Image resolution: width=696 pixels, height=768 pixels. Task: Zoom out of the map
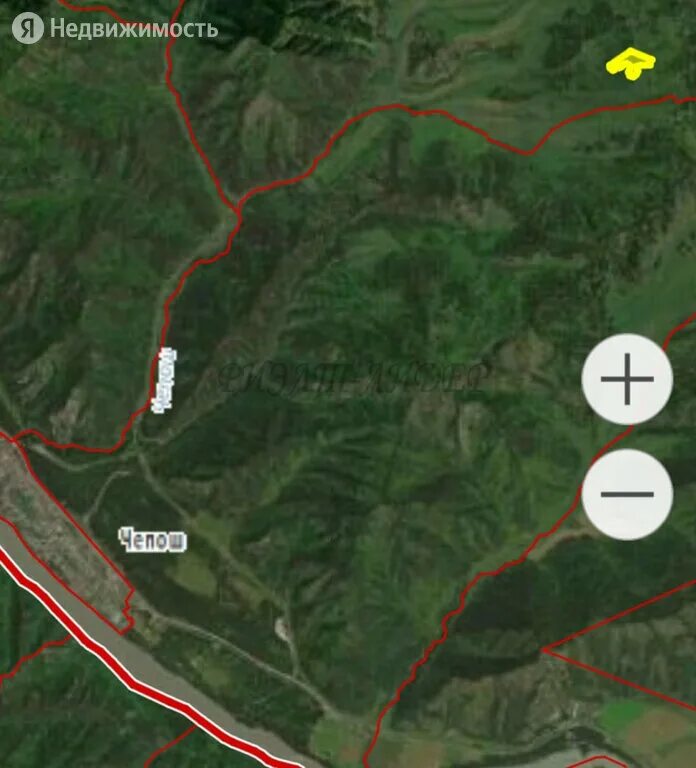pos(627,494)
